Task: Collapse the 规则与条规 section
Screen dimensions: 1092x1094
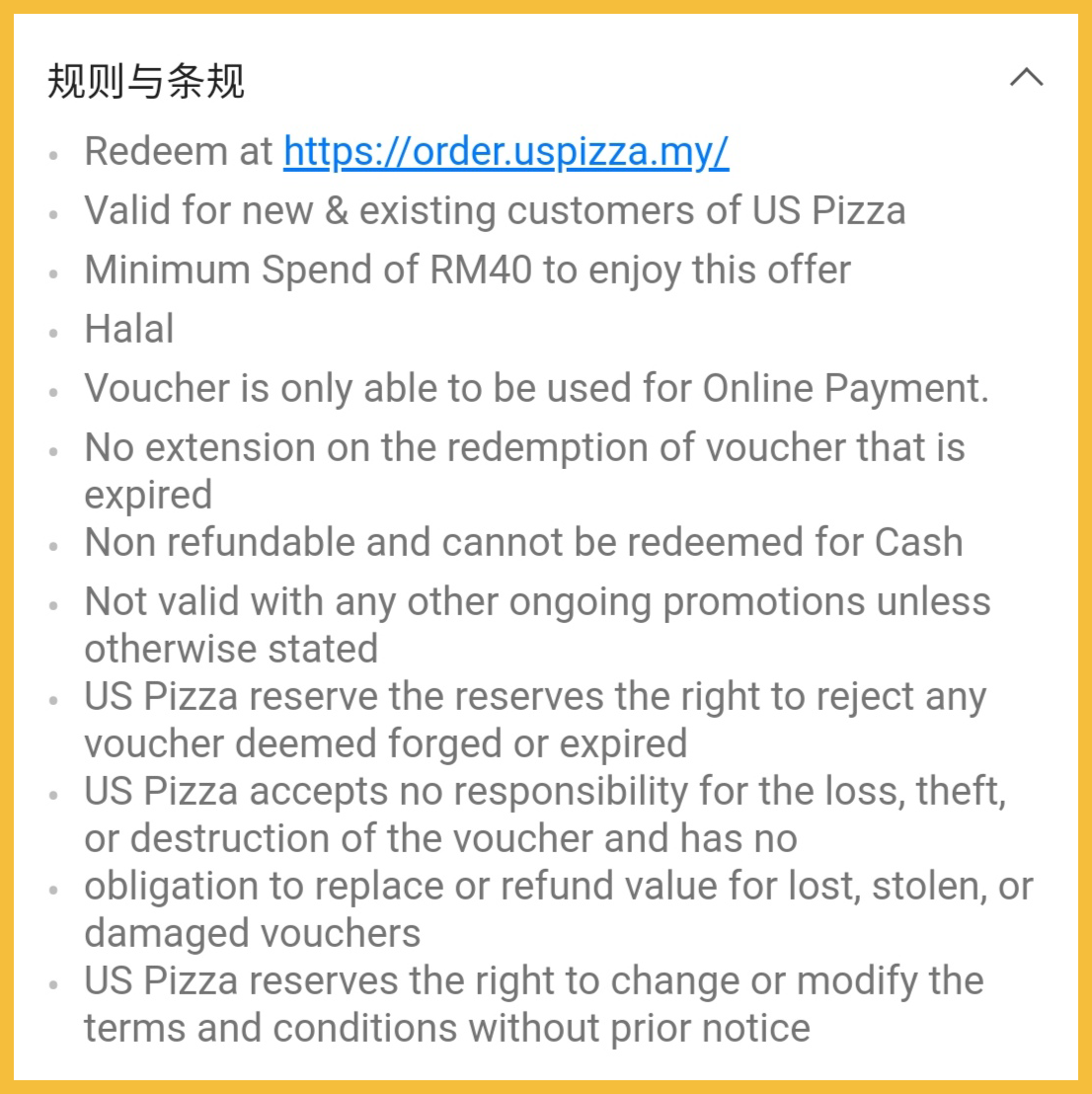Action: 1026,78
